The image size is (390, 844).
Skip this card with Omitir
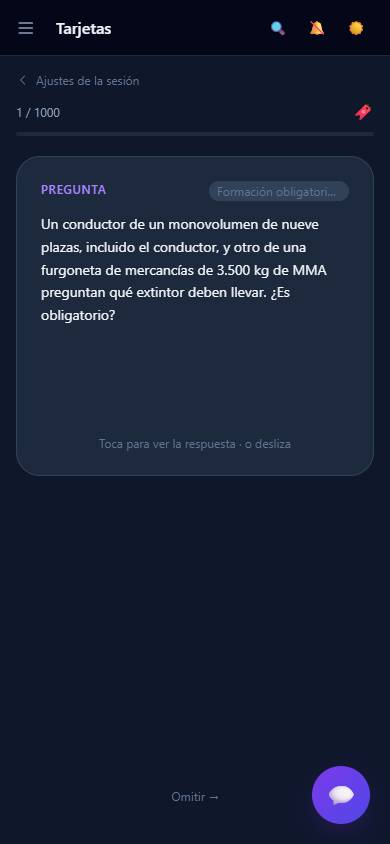(195, 797)
